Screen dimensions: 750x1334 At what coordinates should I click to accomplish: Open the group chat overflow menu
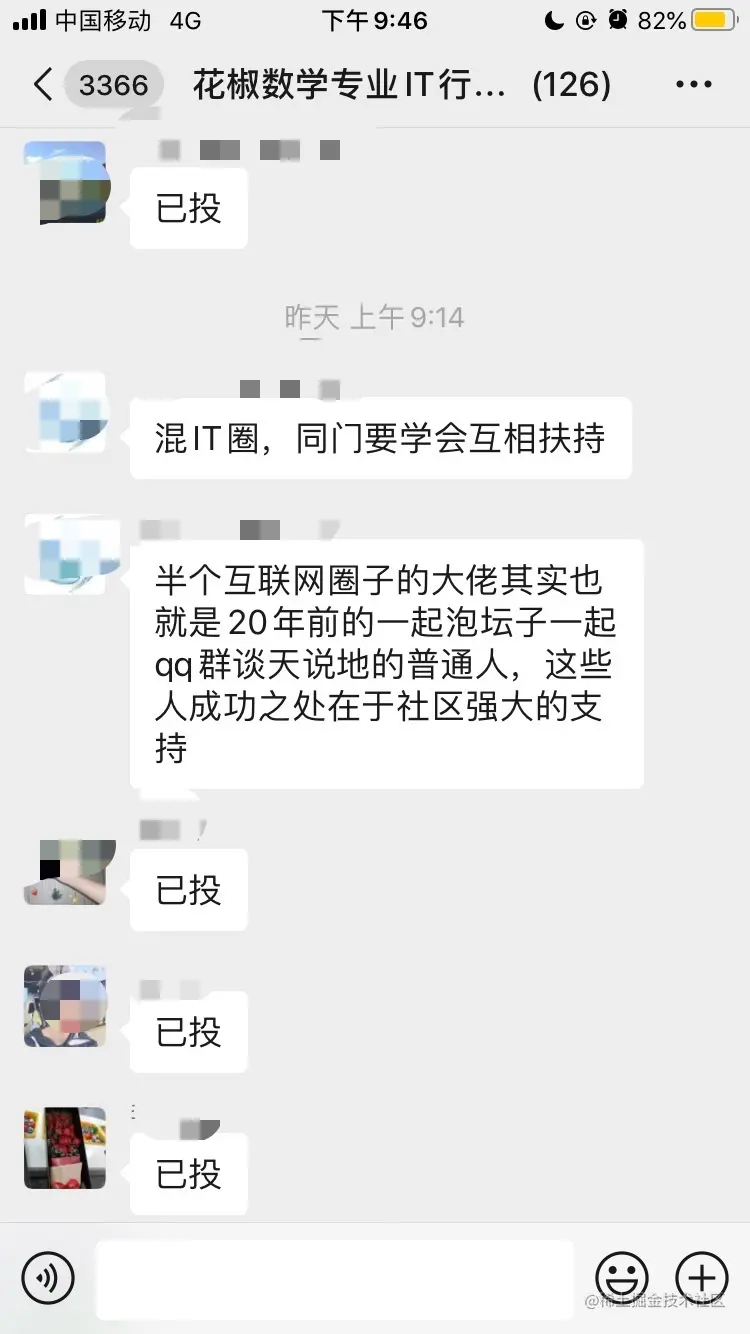[693, 85]
